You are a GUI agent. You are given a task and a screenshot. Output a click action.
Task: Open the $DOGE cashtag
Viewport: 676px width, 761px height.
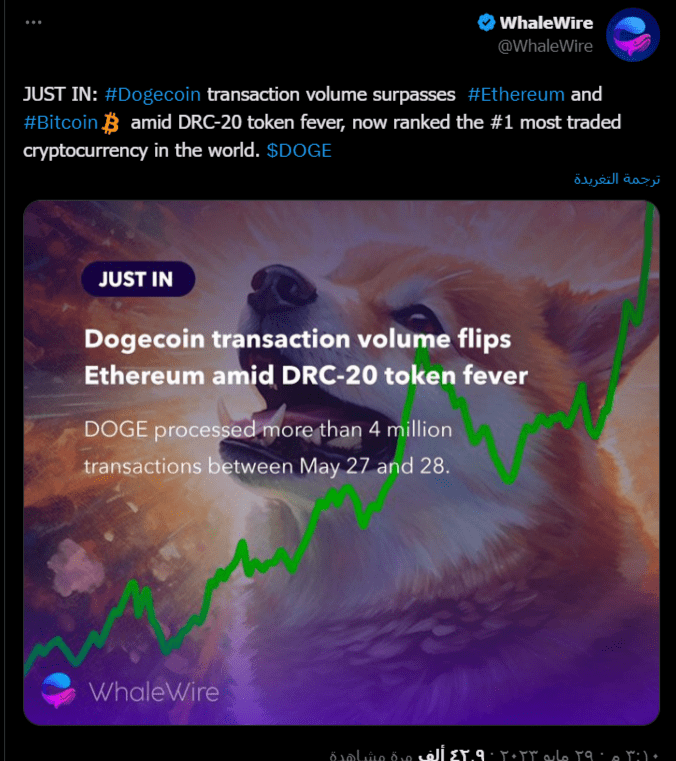(299, 150)
